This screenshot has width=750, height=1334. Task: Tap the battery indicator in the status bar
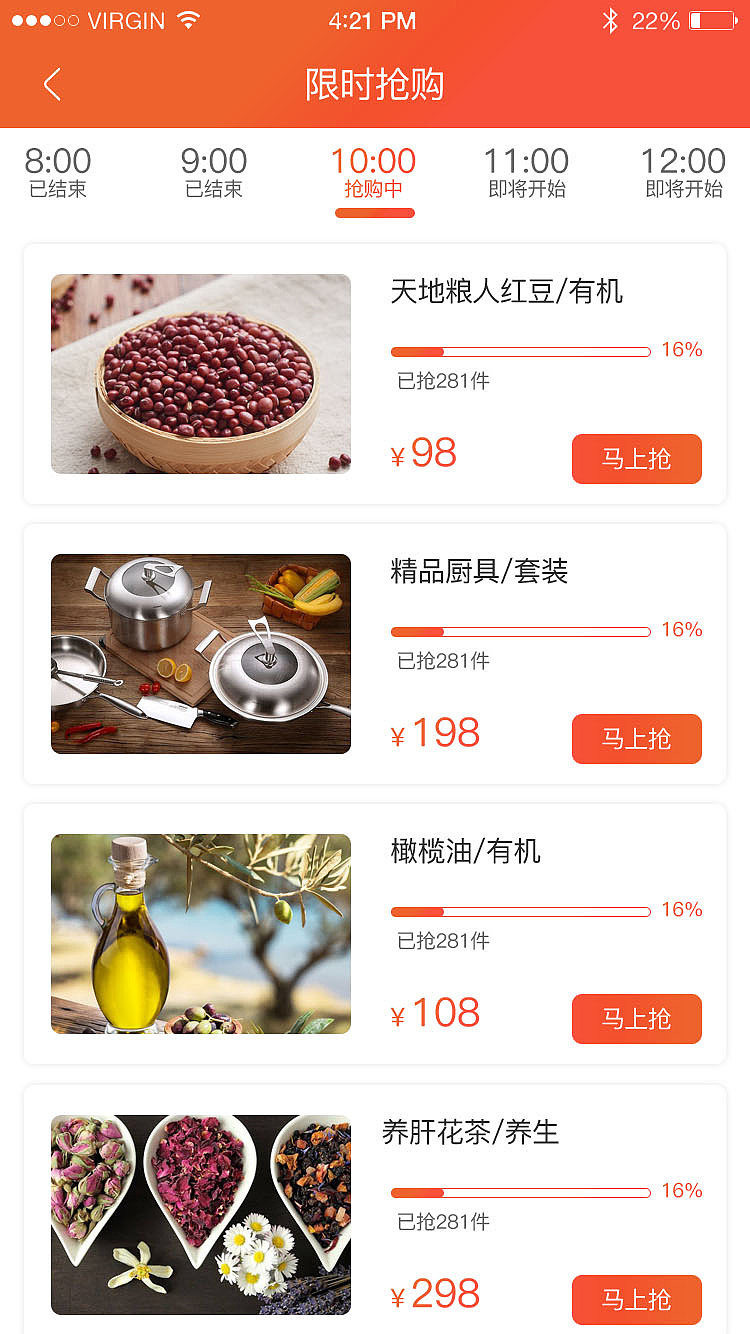713,19
